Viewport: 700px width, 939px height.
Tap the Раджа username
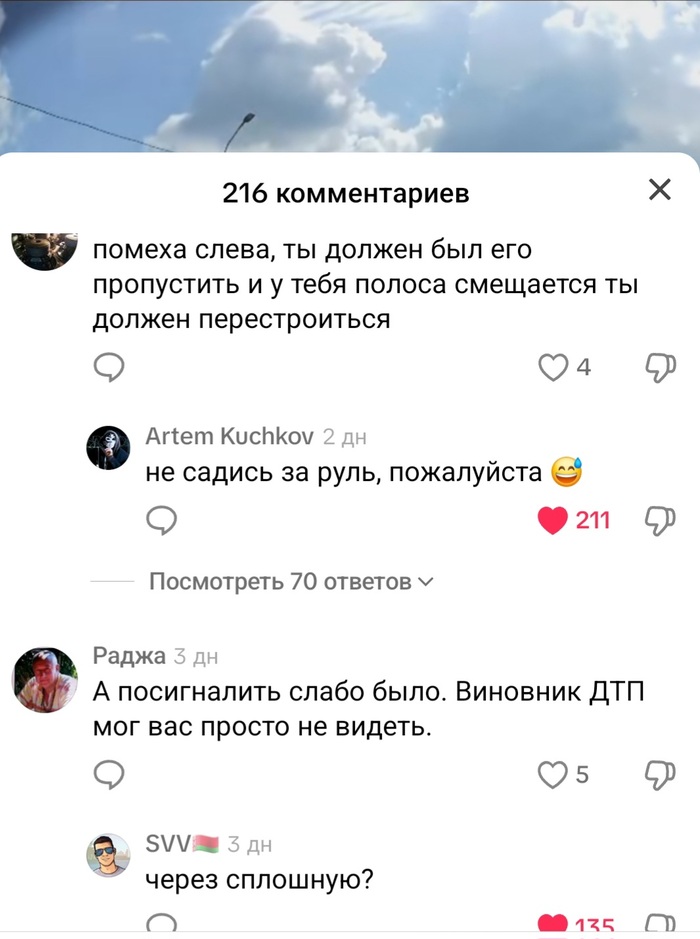[129, 656]
